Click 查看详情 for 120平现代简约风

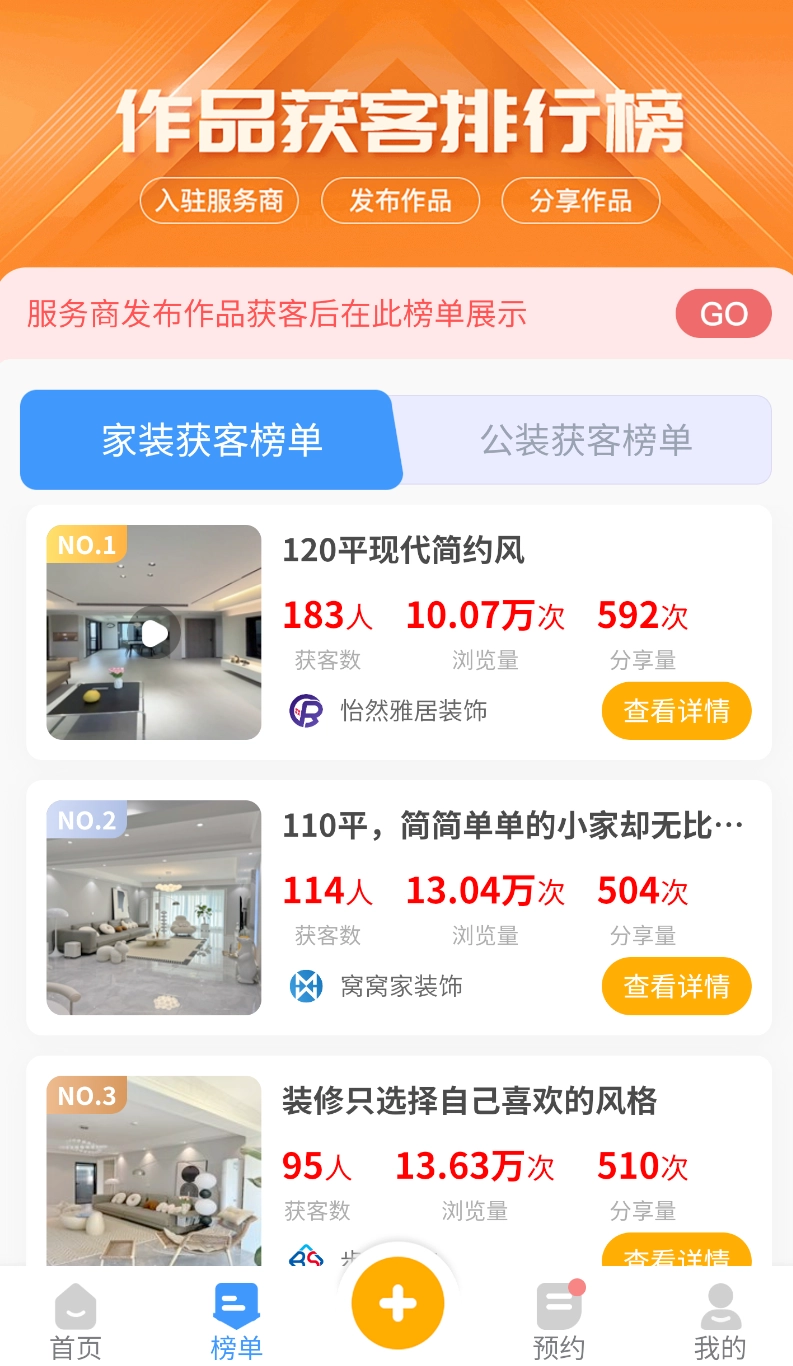click(x=676, y=711)
